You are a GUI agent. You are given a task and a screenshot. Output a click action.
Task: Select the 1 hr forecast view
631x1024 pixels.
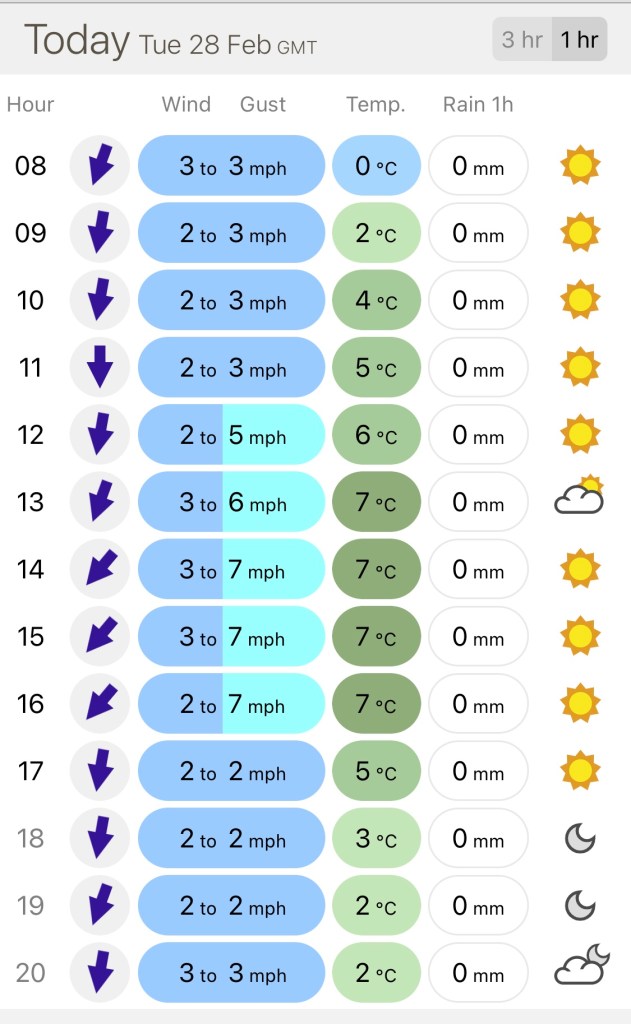tap(579, 40)
